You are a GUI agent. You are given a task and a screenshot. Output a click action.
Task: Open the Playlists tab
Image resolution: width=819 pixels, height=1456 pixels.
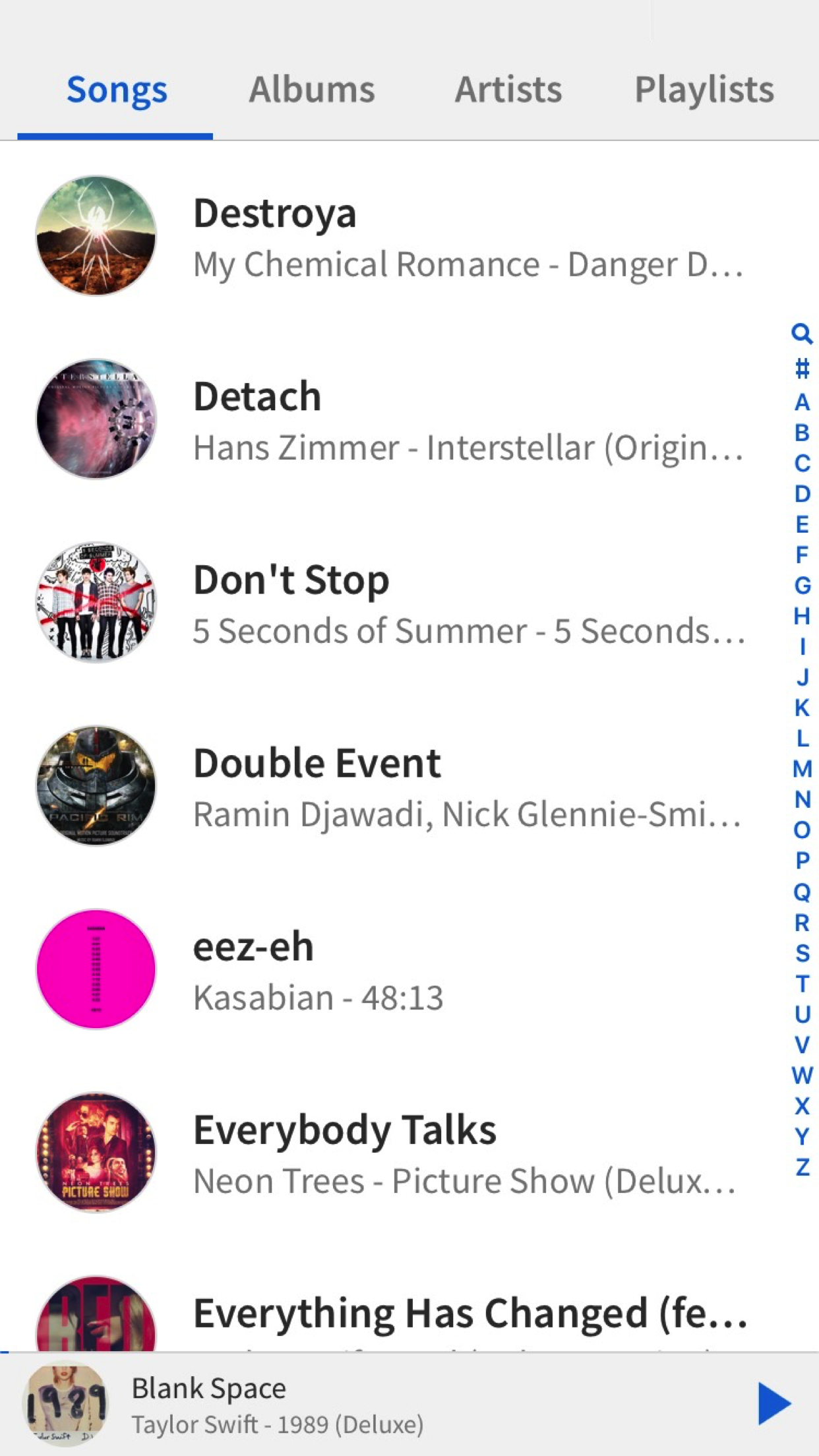pyautogui.click(x=704, y=90)
